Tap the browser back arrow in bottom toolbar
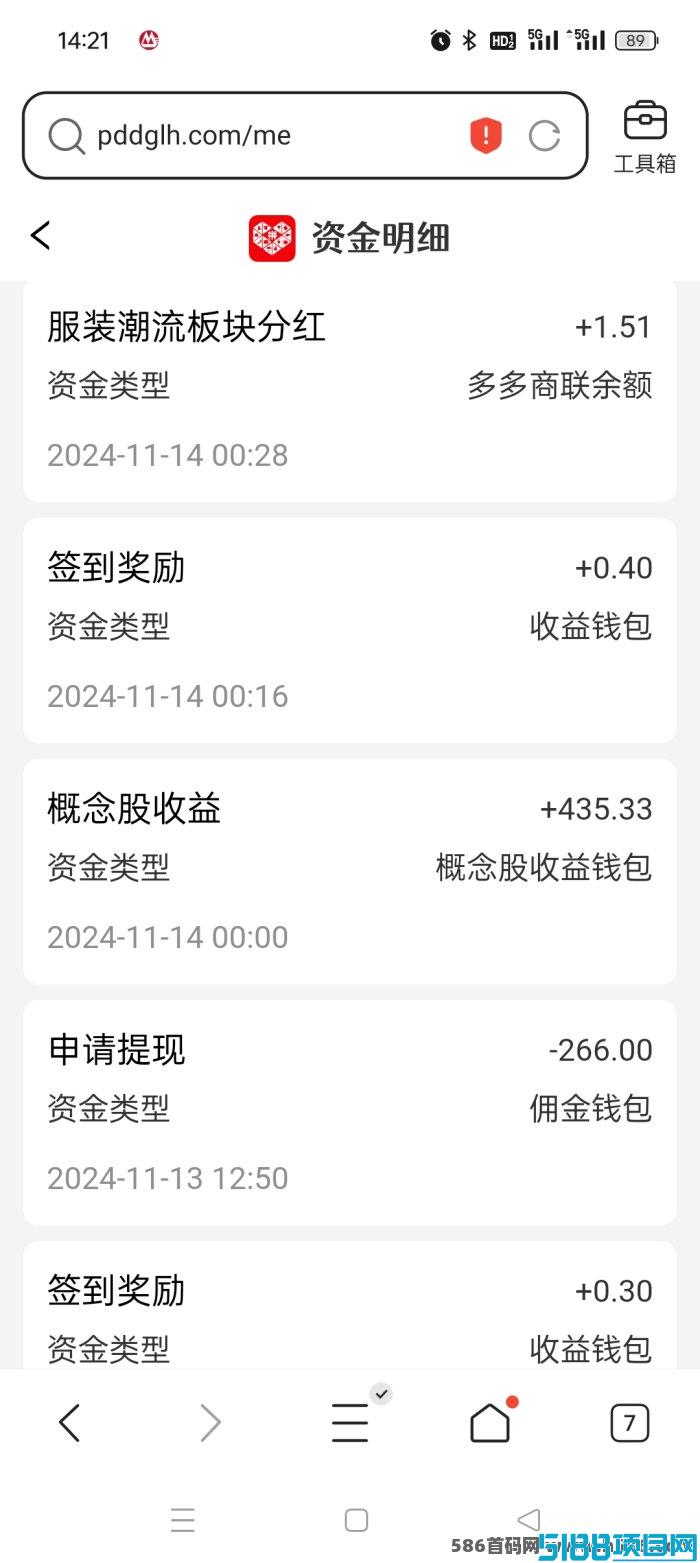 point(69,1422)
